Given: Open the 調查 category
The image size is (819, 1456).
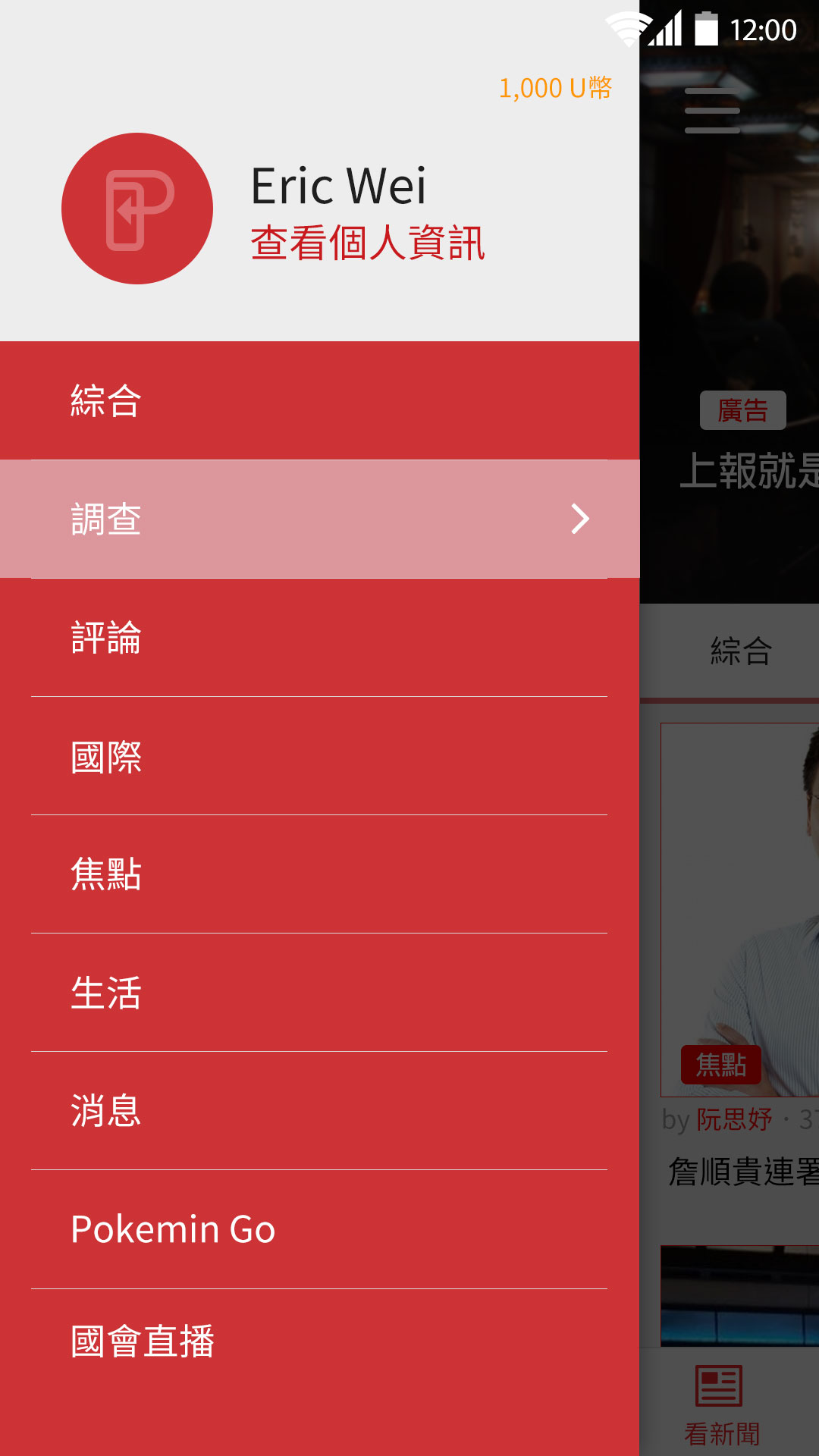Looking at the screenshot, I should 318,519.
